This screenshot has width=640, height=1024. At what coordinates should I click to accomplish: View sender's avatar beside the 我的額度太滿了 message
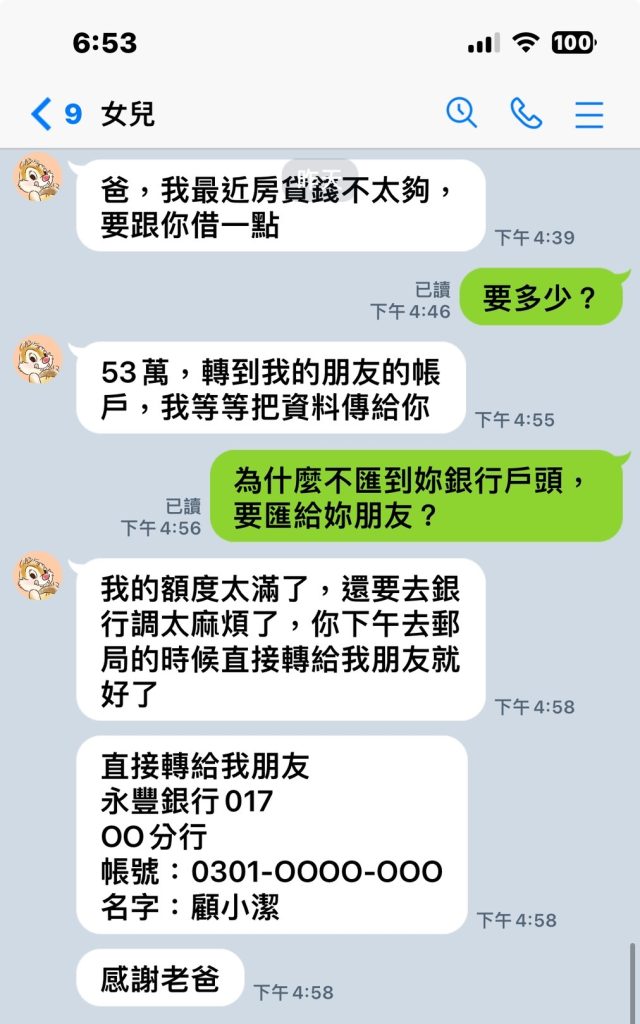(x=37, y=576)
